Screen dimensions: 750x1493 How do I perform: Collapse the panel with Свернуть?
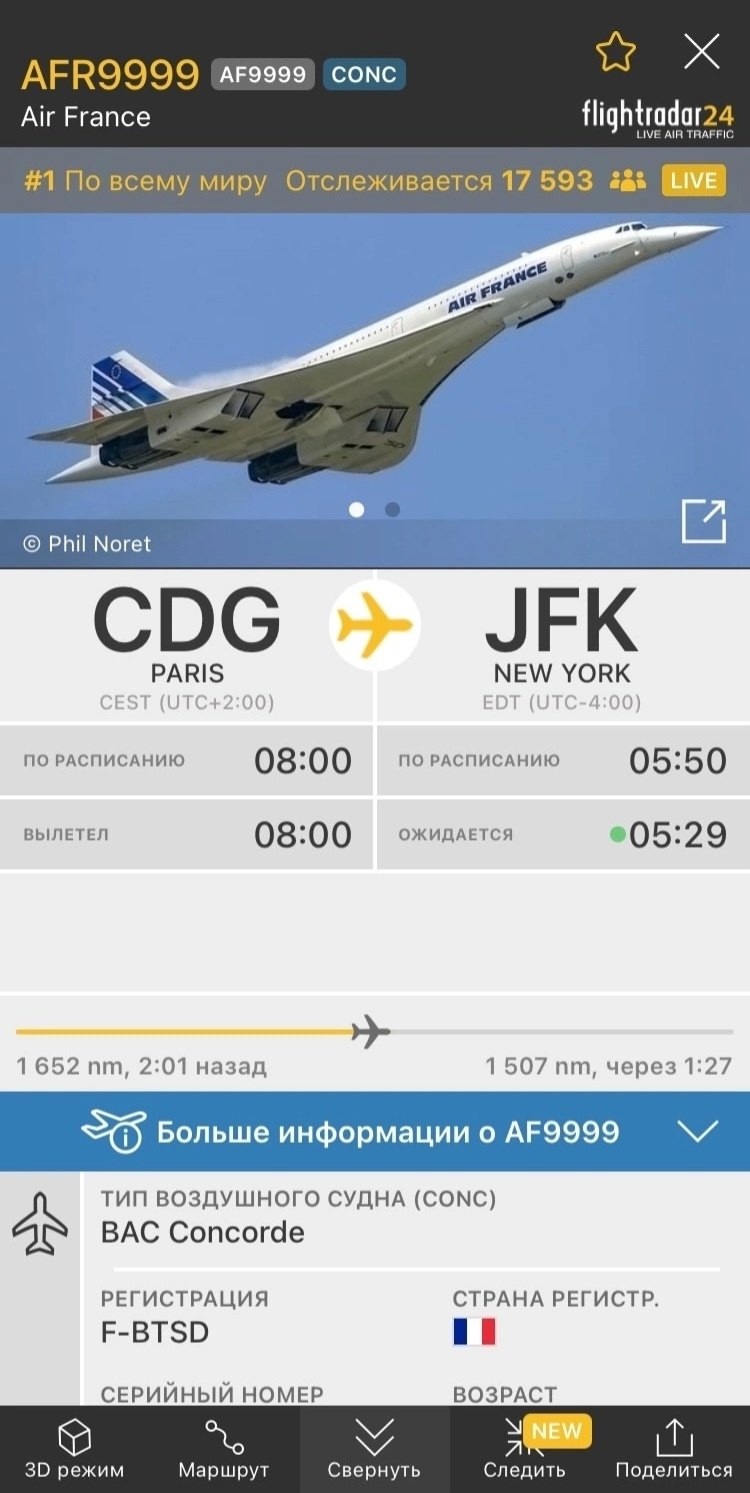pos(374,1449)
